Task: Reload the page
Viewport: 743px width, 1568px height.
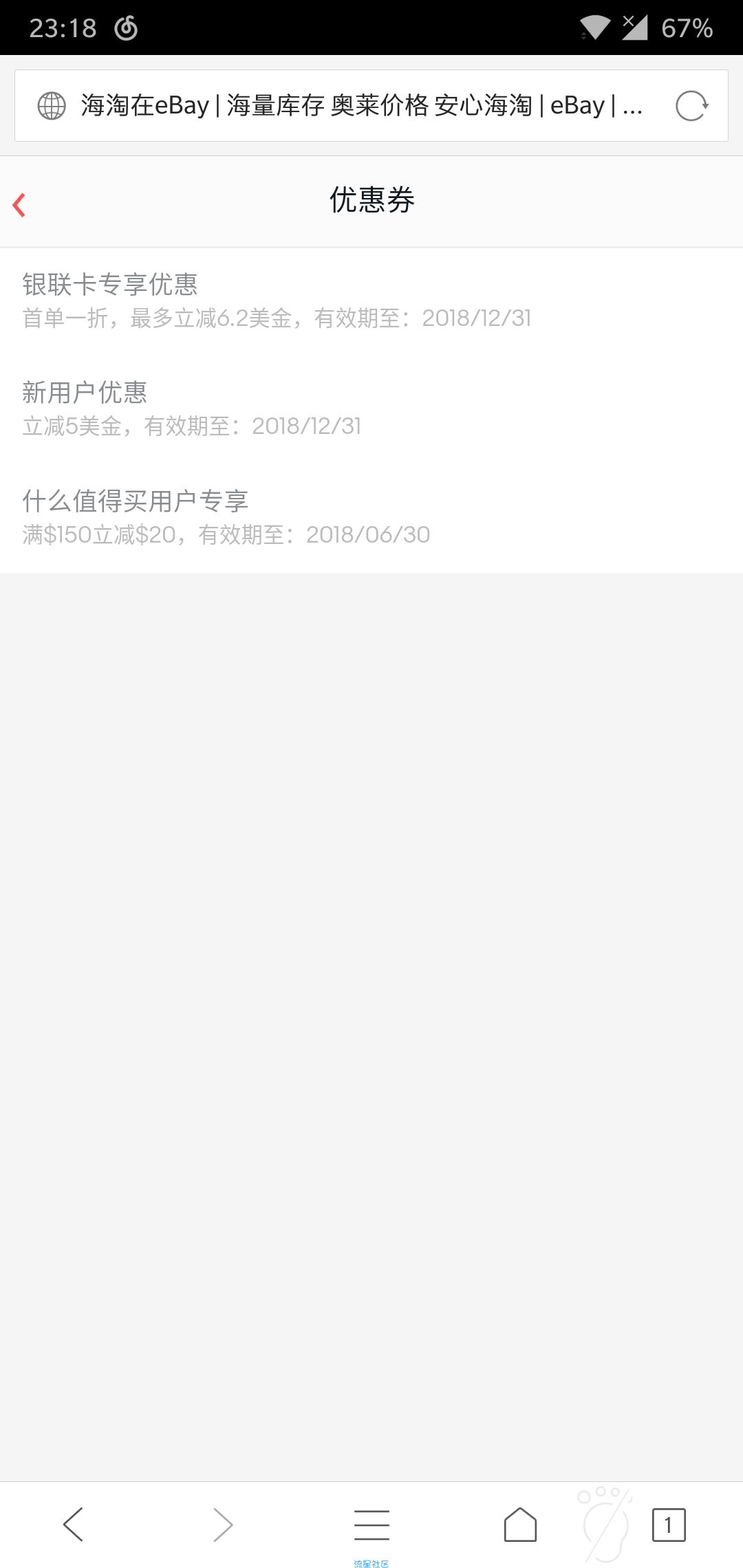Action: pos(691,106)
